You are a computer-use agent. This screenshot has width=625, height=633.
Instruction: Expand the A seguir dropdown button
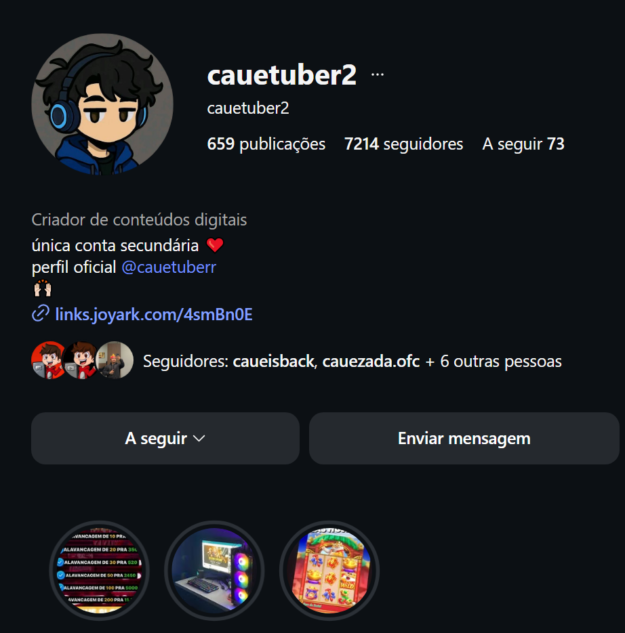pyautogui.click(x=165, y=438)
